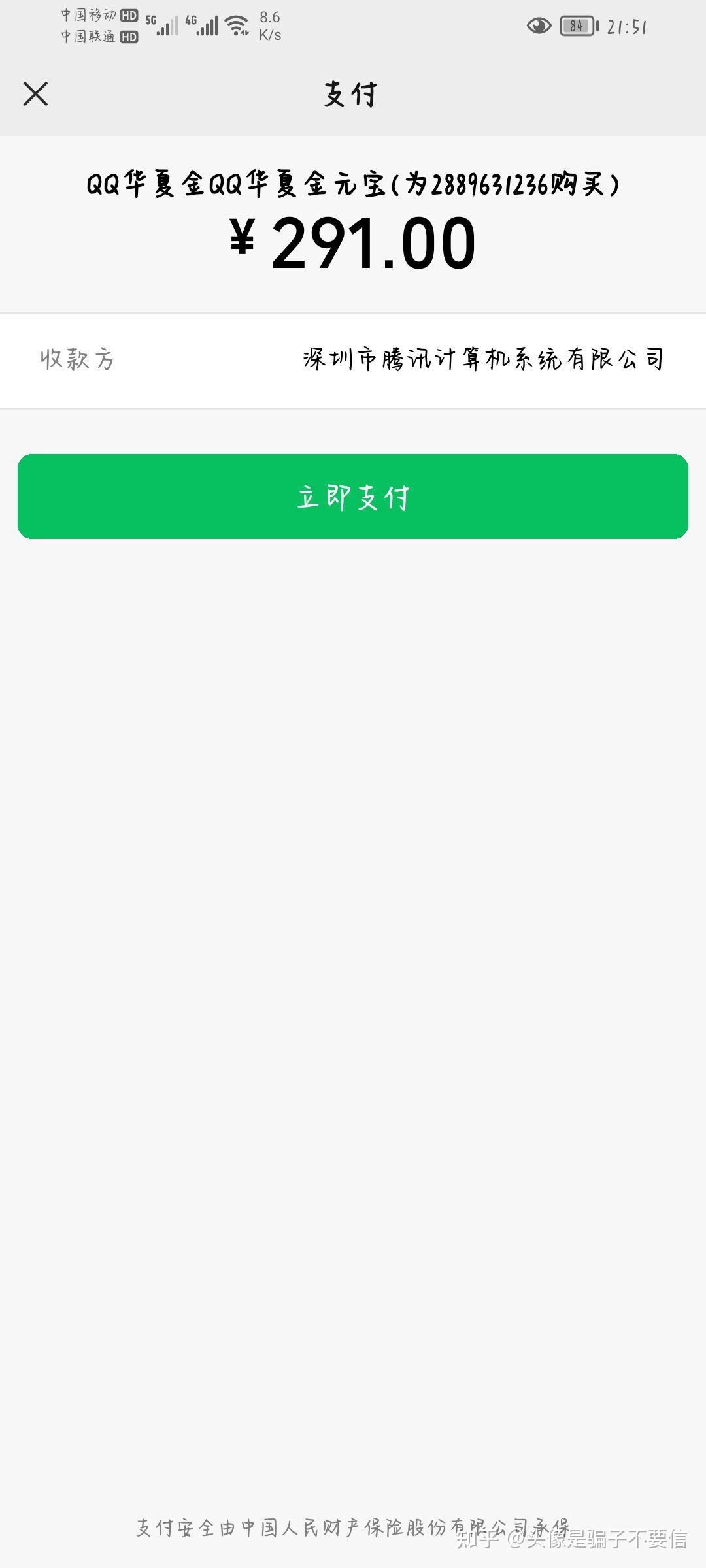This screenshot has width=706, height=1568.
Task: Tap the payee name 深圳市腾讯计算机系统有限公司
Action: click(482, 359)
